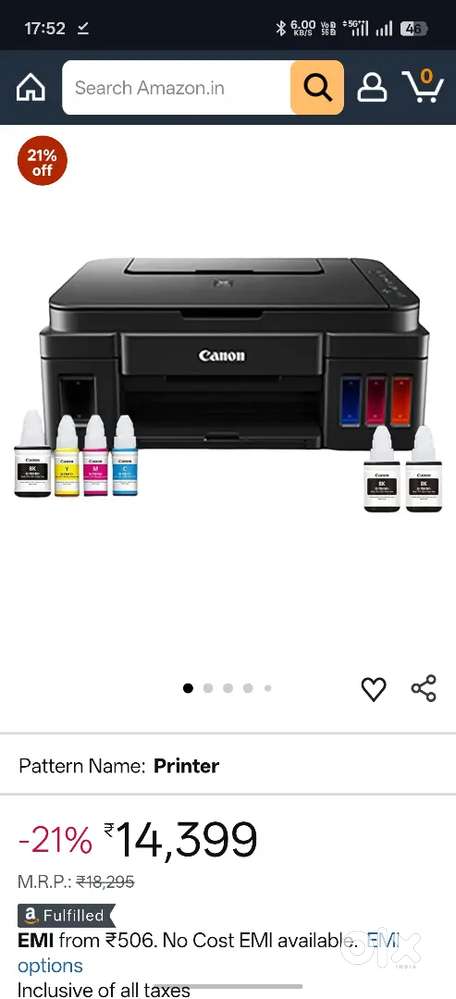
Task: Tap the orange search magnifier button
Action: (x=317, y=87)
